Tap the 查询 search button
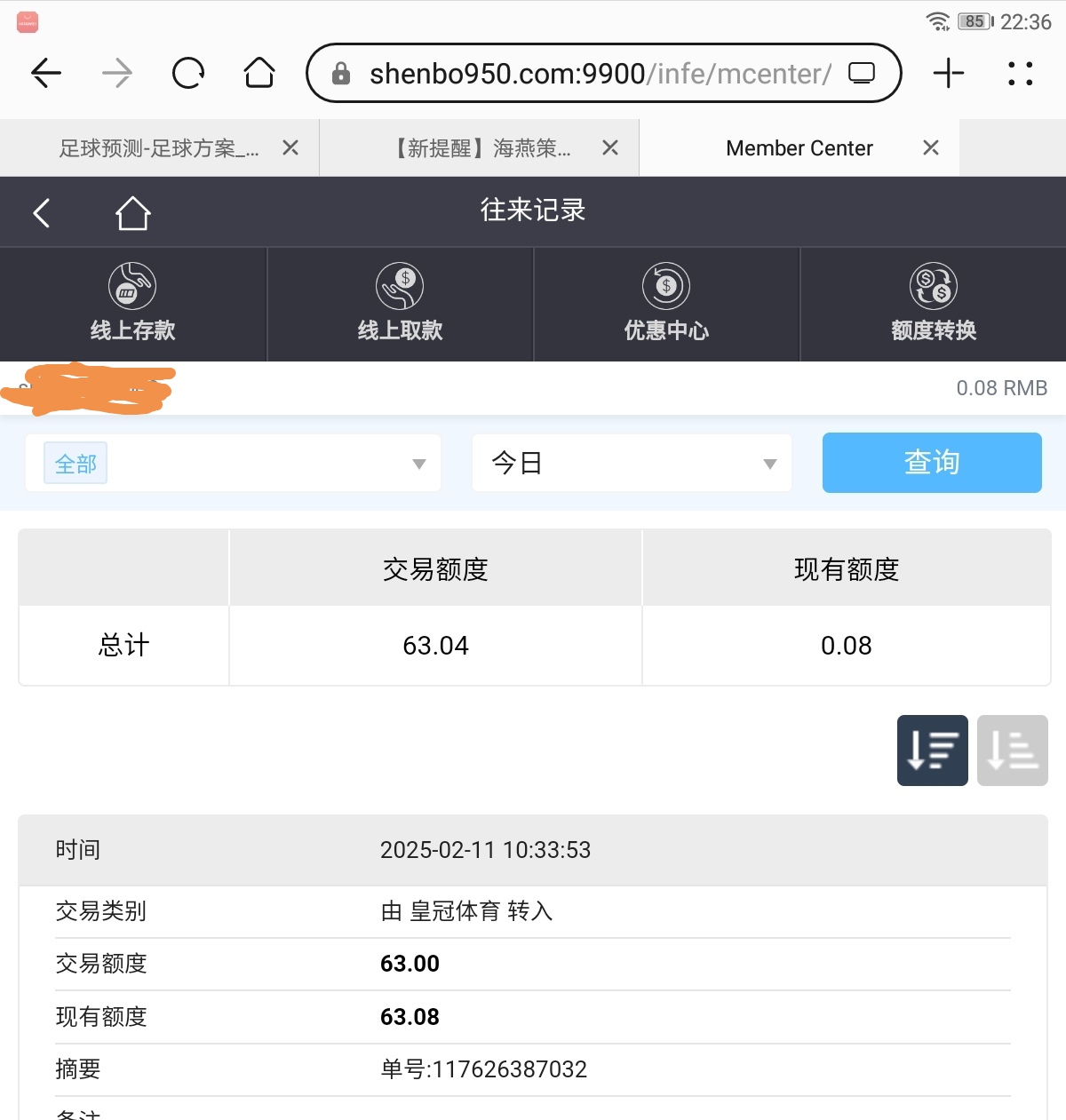Image resolution: width=1066 pixels, height=1120 pixels. tap(932, 463)
